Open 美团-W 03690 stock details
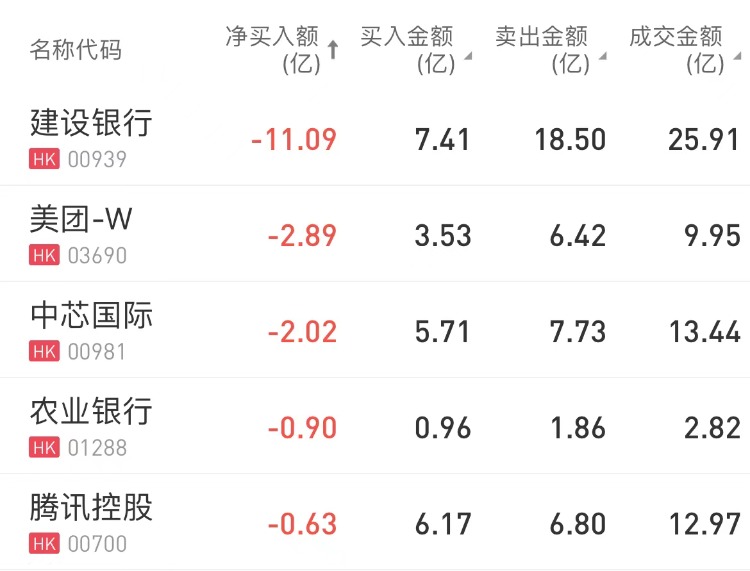The height and width of the screenshot is (571, 750). (x=82, y=234)
